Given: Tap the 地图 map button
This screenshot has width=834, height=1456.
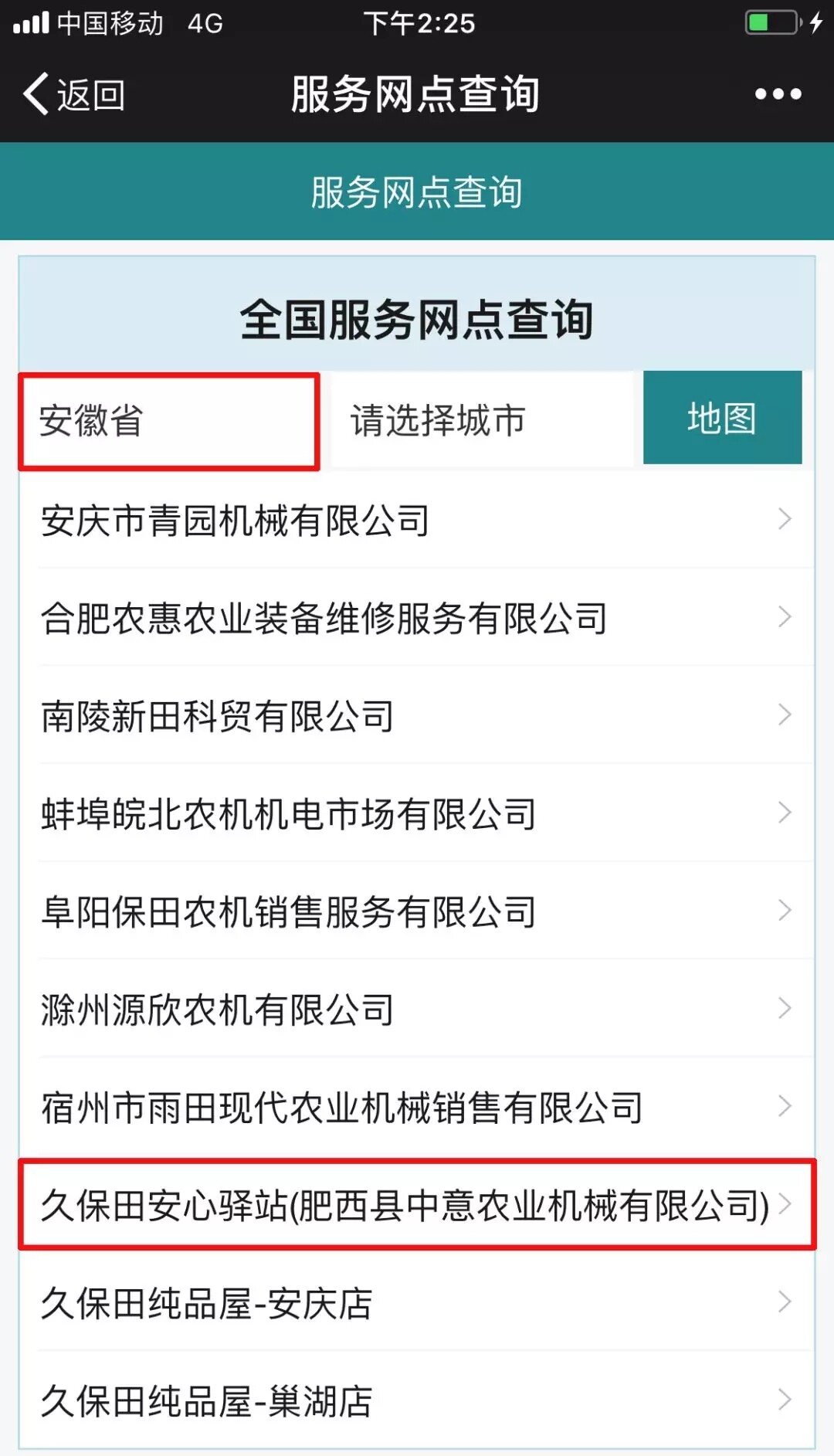Looking at the screenshot, I should tap(722, 418).
